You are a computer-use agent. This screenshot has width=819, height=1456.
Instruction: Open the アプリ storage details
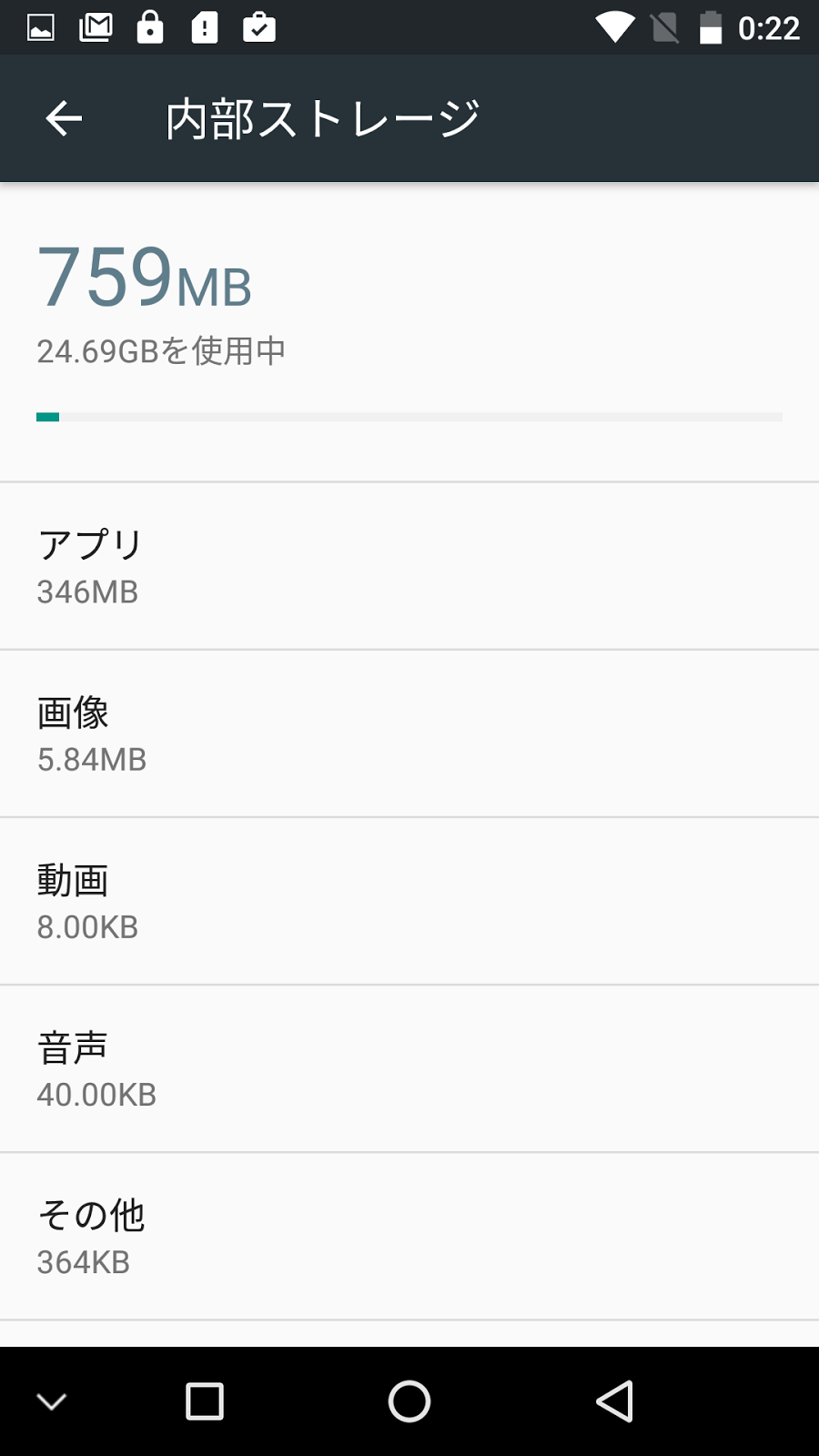[409, 566]
